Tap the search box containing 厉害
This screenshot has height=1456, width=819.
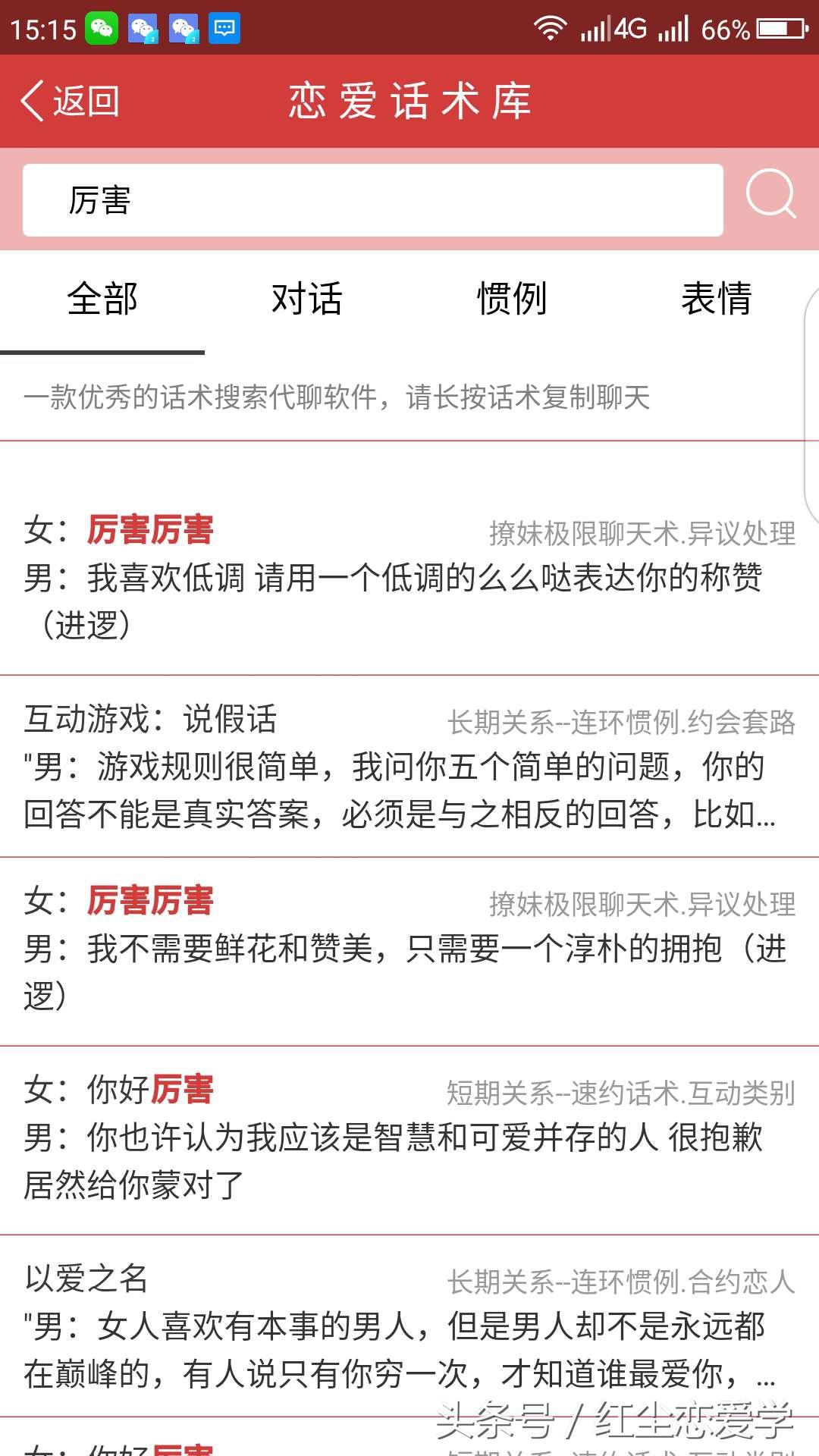(x=373, y=200)
